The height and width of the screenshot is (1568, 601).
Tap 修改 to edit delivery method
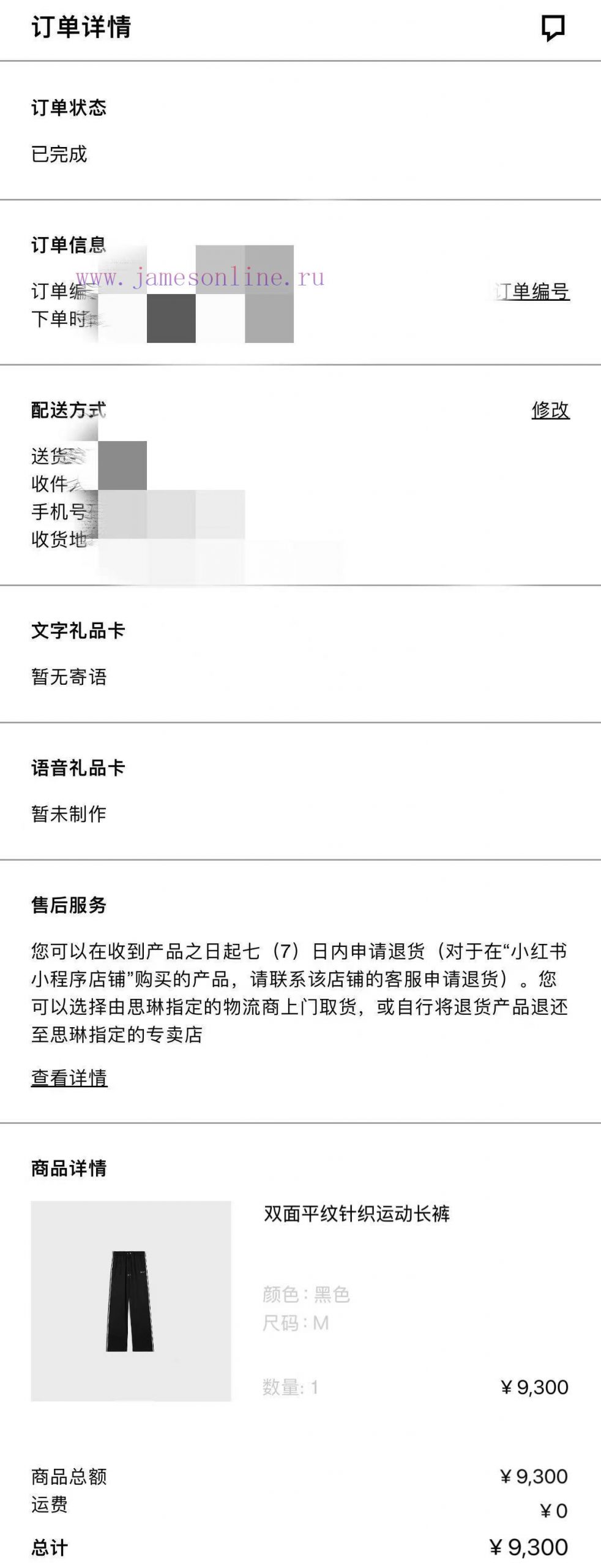pos(550,410)
